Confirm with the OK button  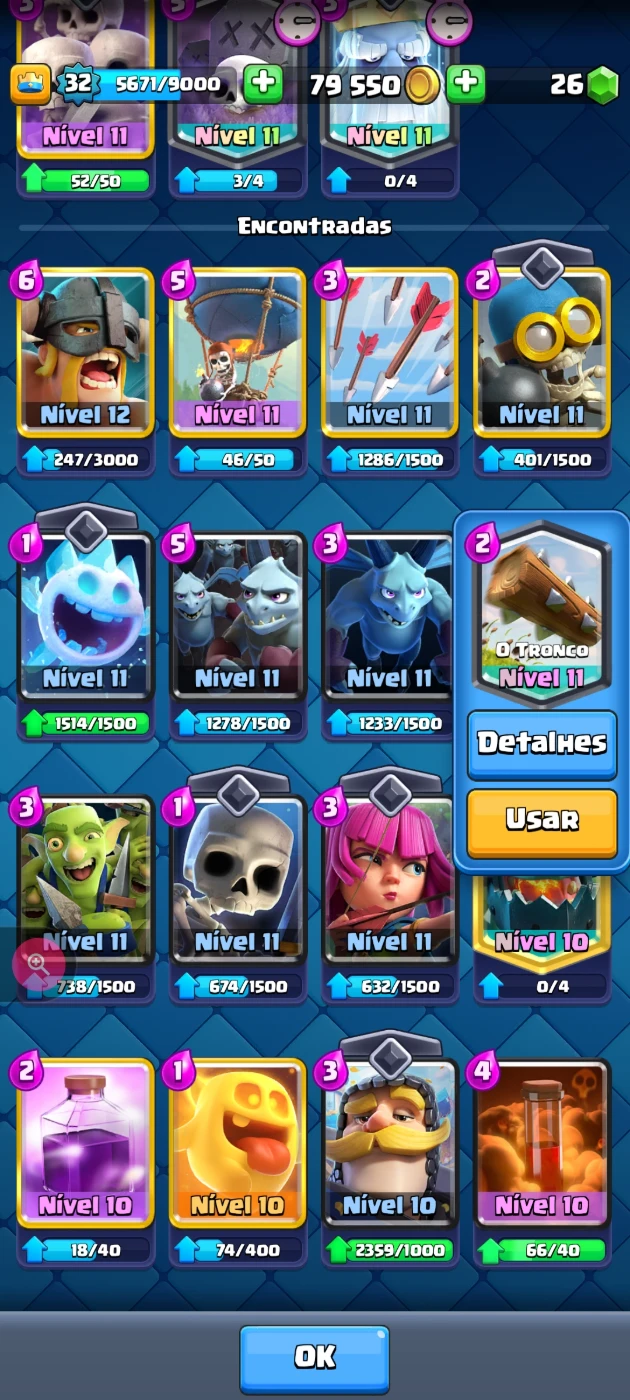(x=314, y=1357)
